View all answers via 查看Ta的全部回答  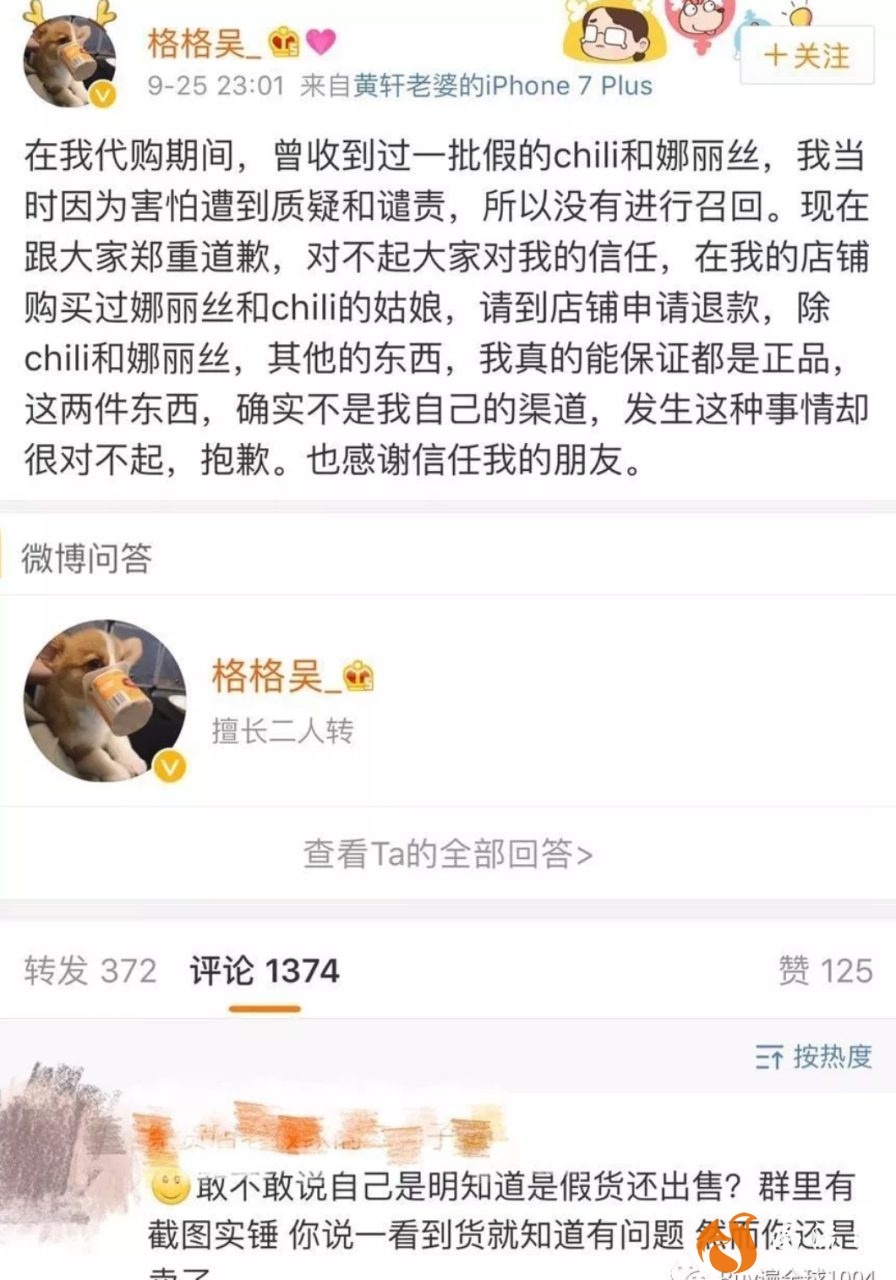point(448,853)
